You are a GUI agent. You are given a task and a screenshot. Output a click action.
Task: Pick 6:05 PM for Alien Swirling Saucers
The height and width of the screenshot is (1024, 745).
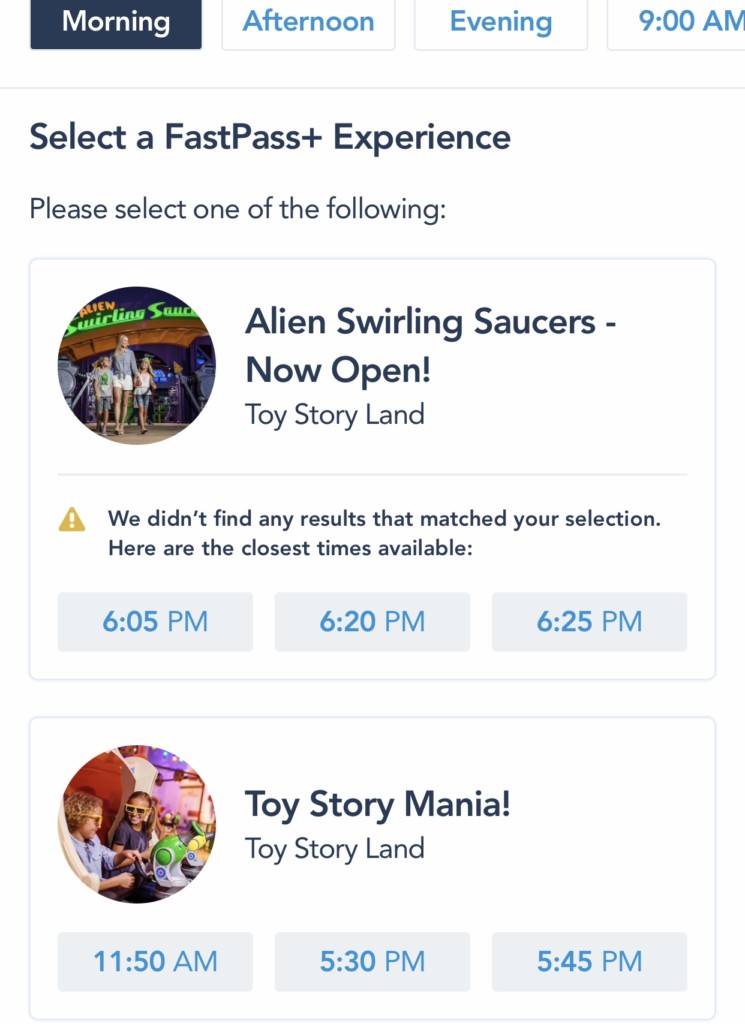coord(155,622)
